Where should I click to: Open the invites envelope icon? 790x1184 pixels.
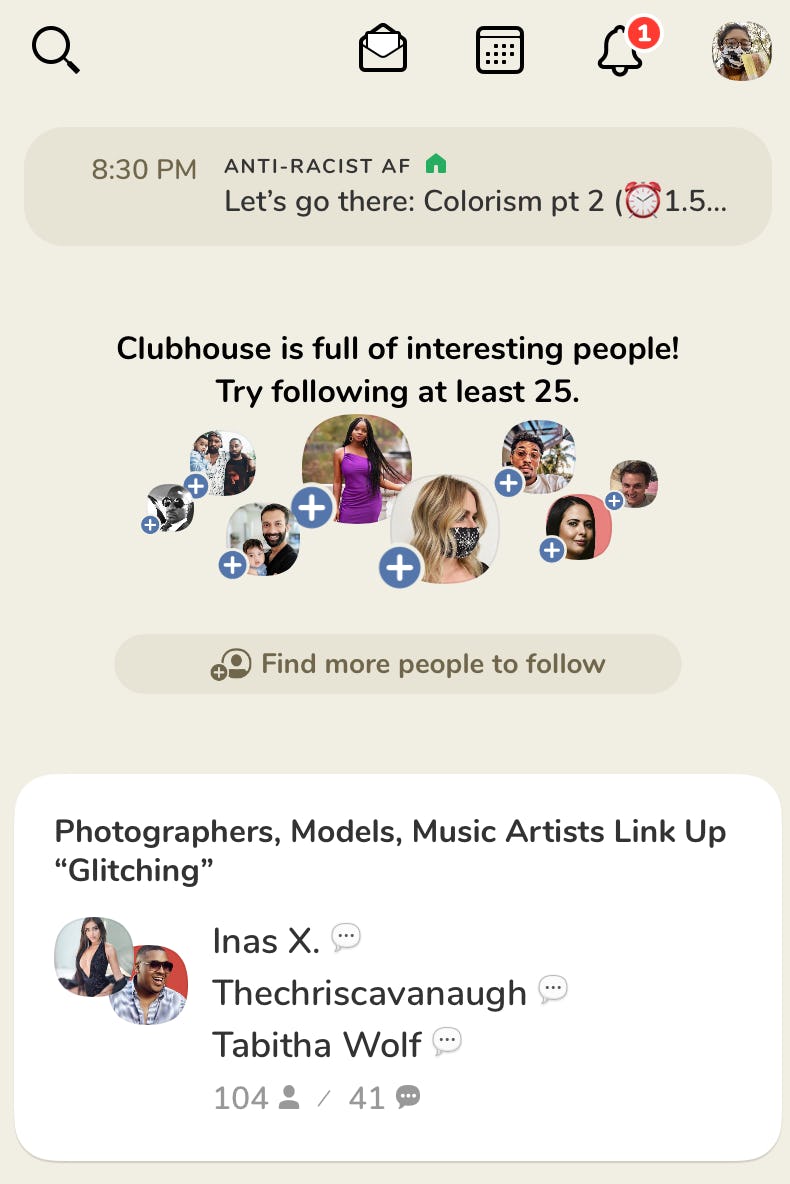click(x=383, y=50)
